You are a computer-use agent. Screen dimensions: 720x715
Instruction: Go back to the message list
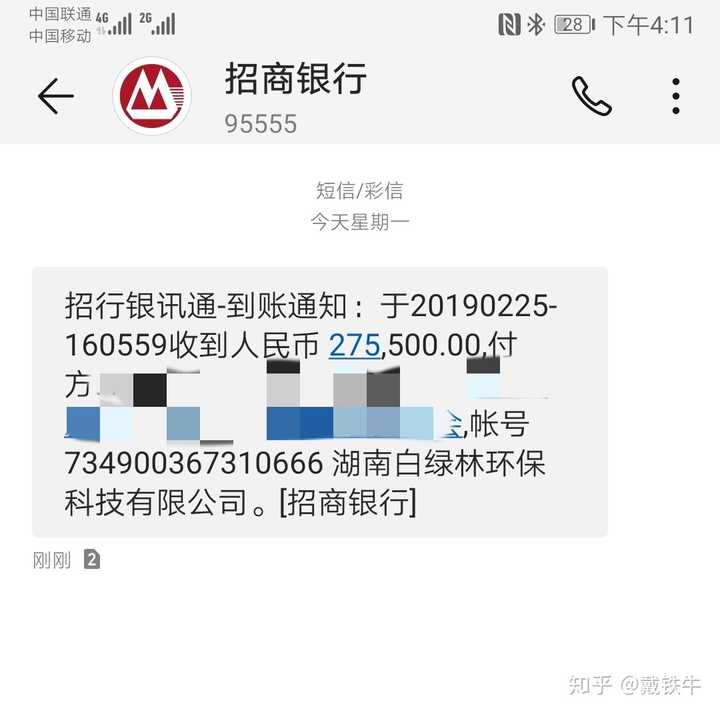click(56, 96)
